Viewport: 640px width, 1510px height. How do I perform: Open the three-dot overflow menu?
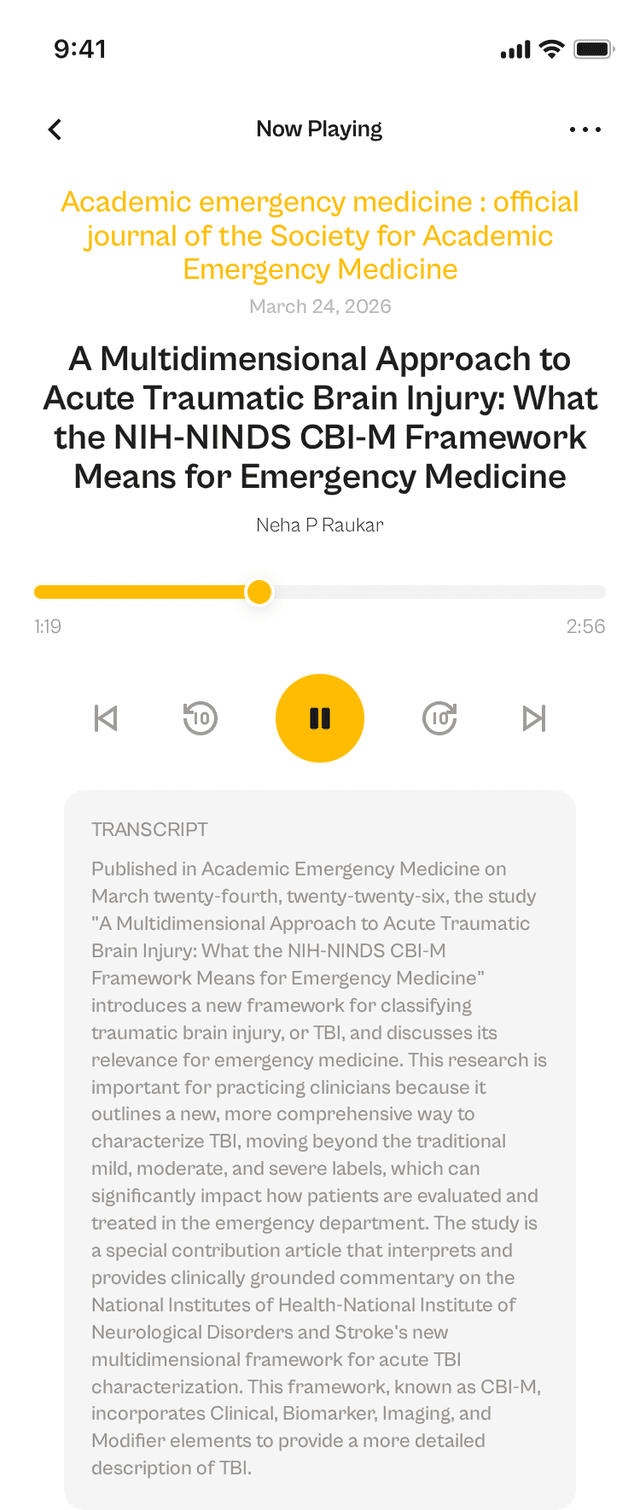point(585,129)
